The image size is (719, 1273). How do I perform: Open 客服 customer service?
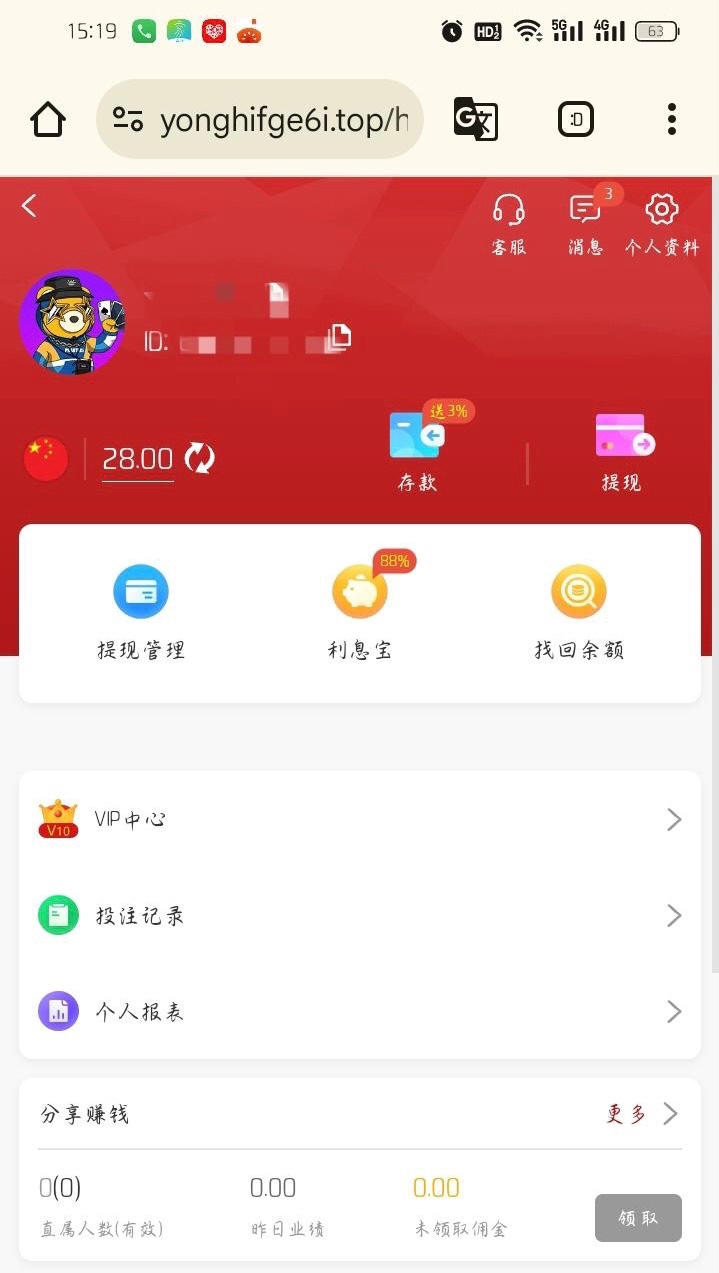(509, 224)
